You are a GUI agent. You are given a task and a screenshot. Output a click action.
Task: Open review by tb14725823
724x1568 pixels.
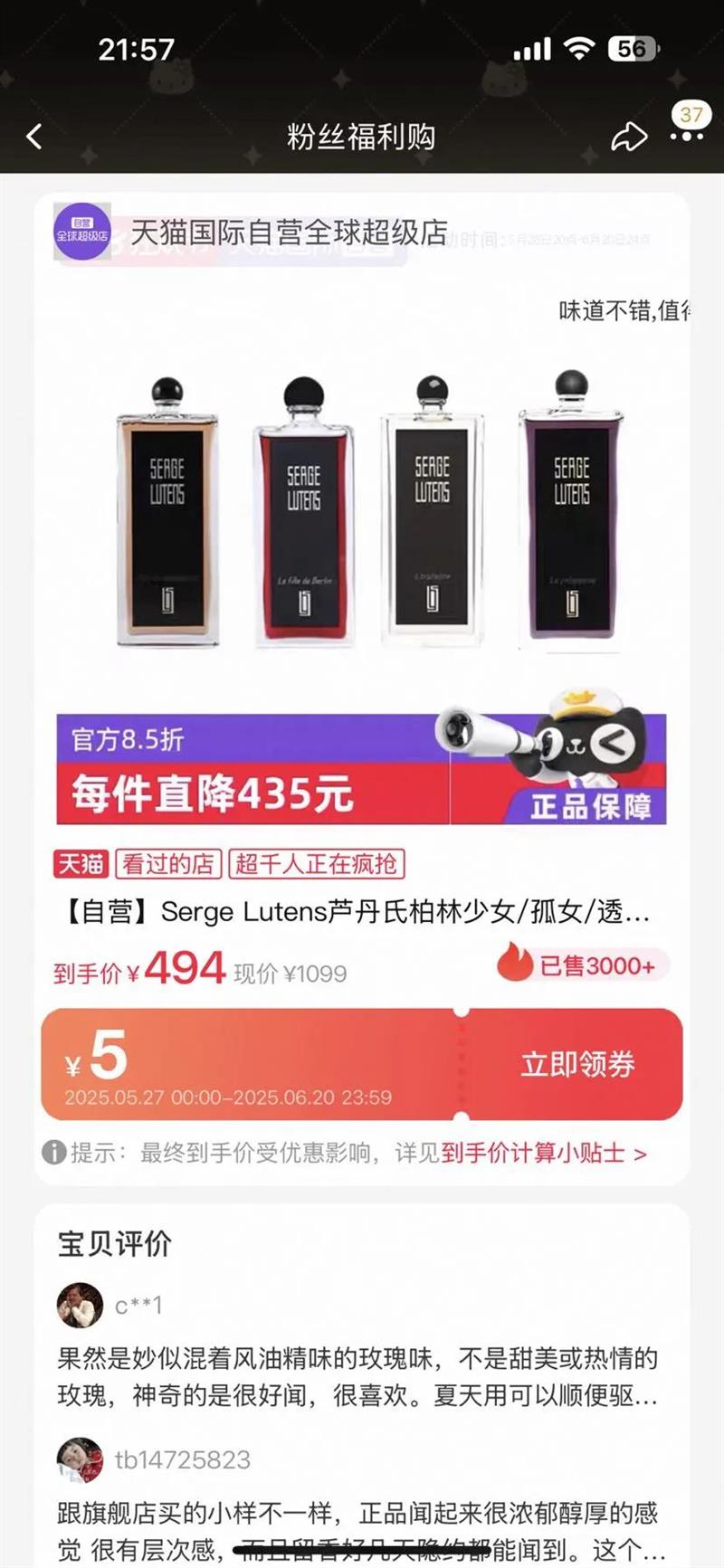click(357, 1529)
